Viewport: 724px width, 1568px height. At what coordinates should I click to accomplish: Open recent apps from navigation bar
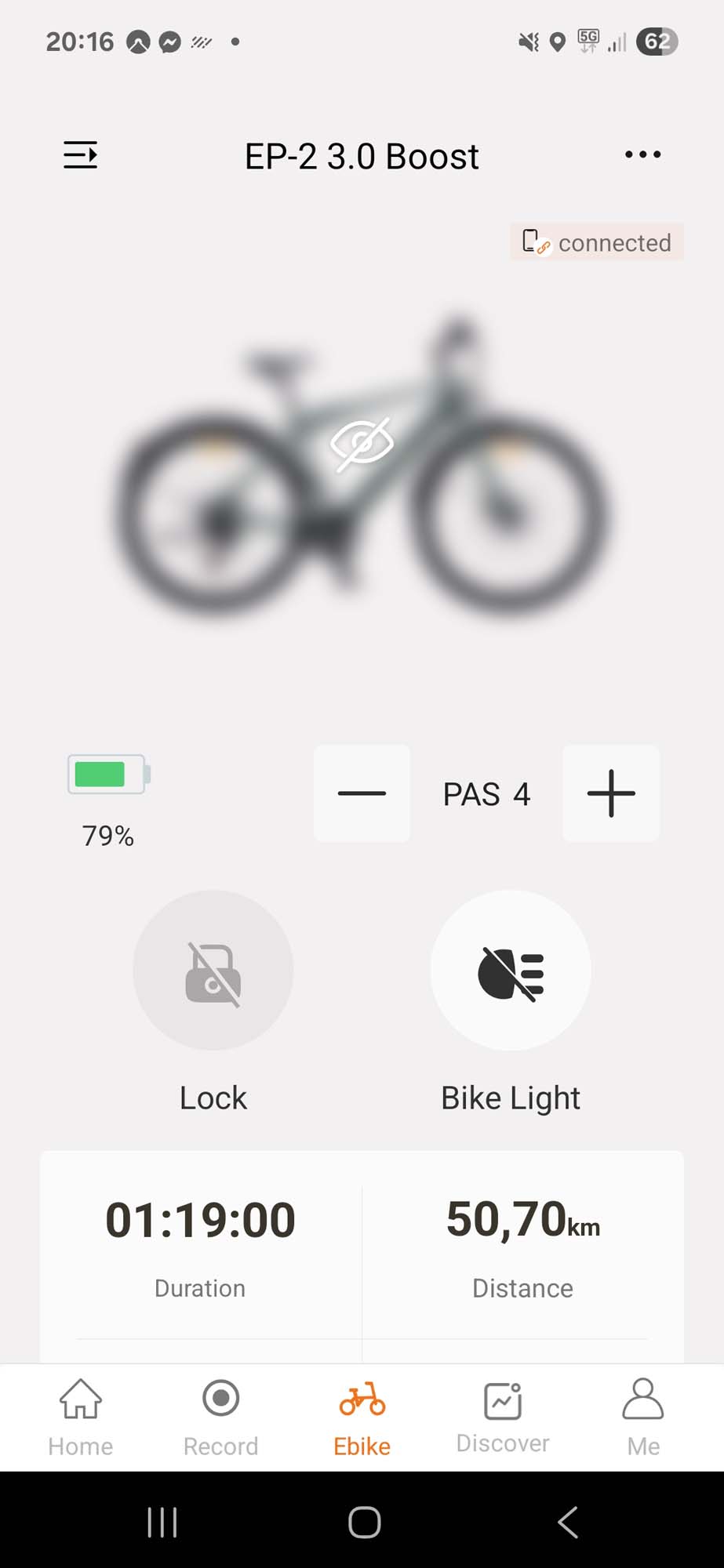point(162,1522)
